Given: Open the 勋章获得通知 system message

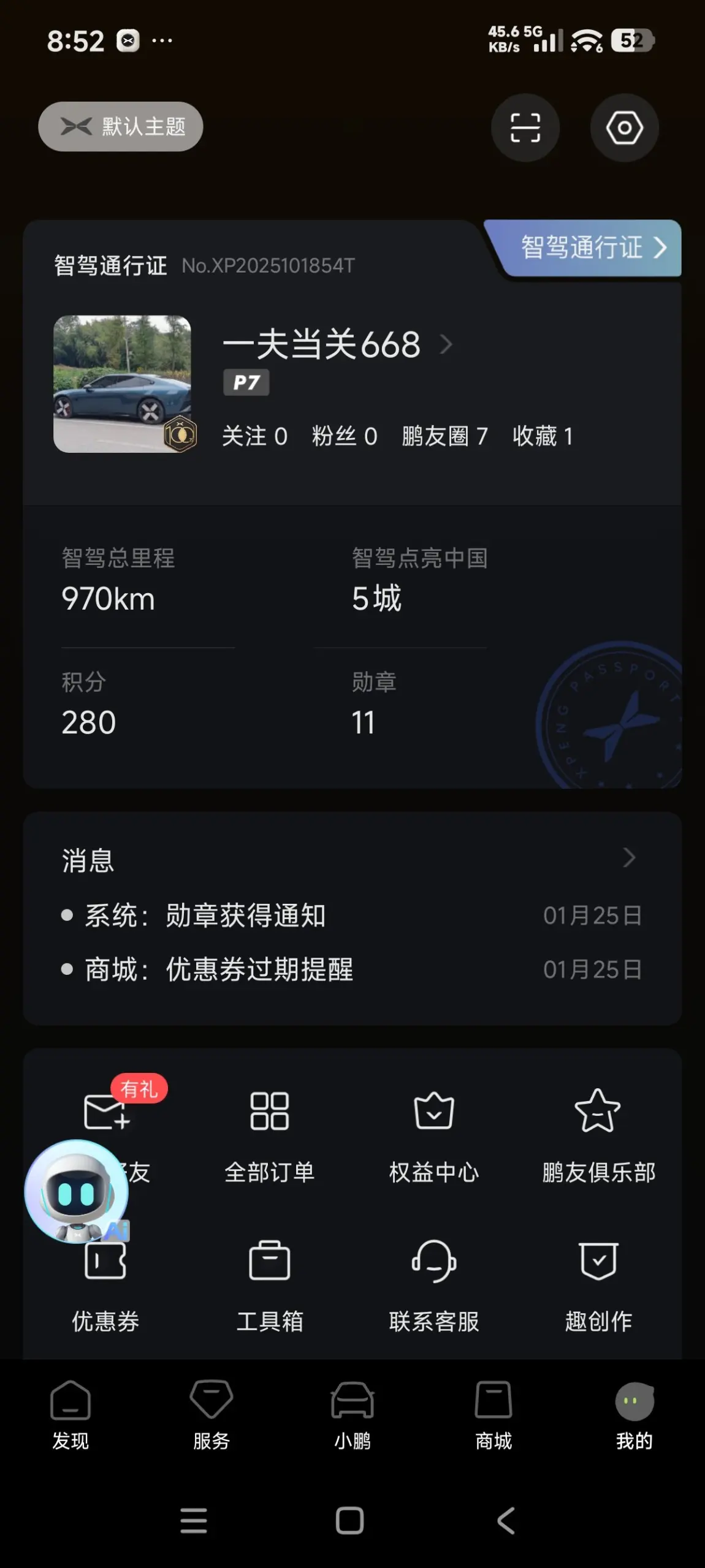Looking at the screenshot, I should click(x=245, y=915).
